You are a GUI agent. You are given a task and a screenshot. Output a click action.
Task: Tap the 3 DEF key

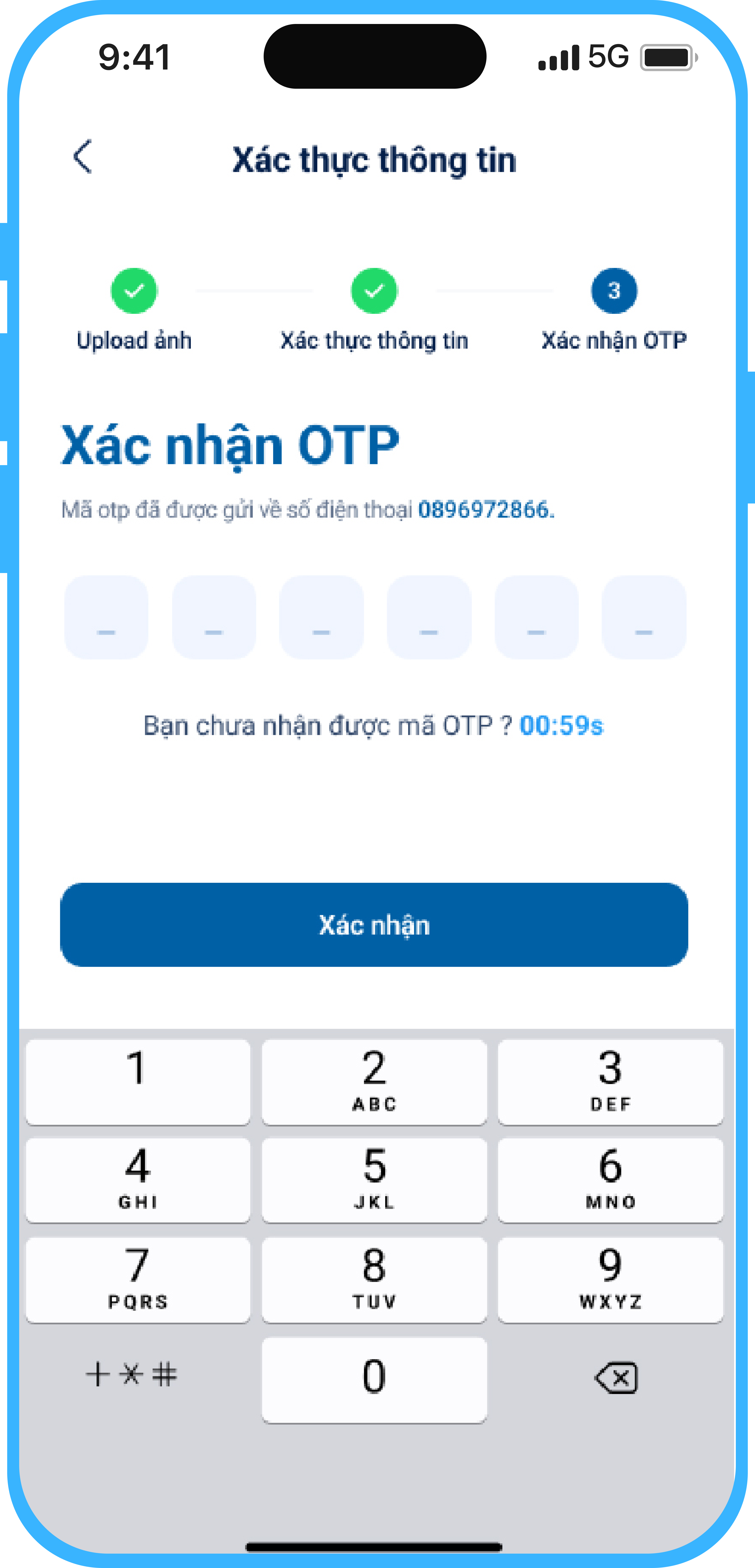pos(610,1082)
